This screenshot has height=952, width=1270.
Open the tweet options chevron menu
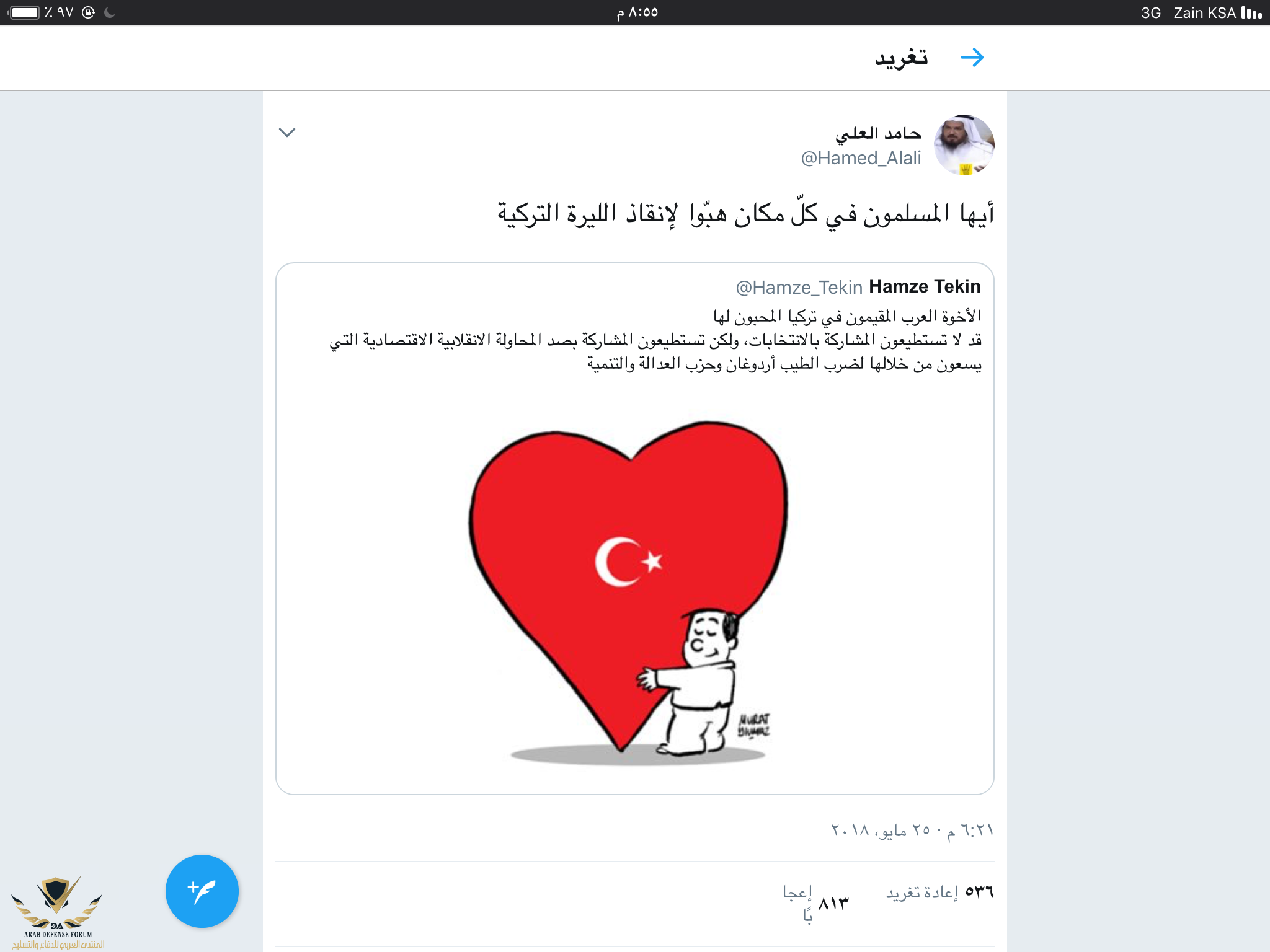coord(287,133)
